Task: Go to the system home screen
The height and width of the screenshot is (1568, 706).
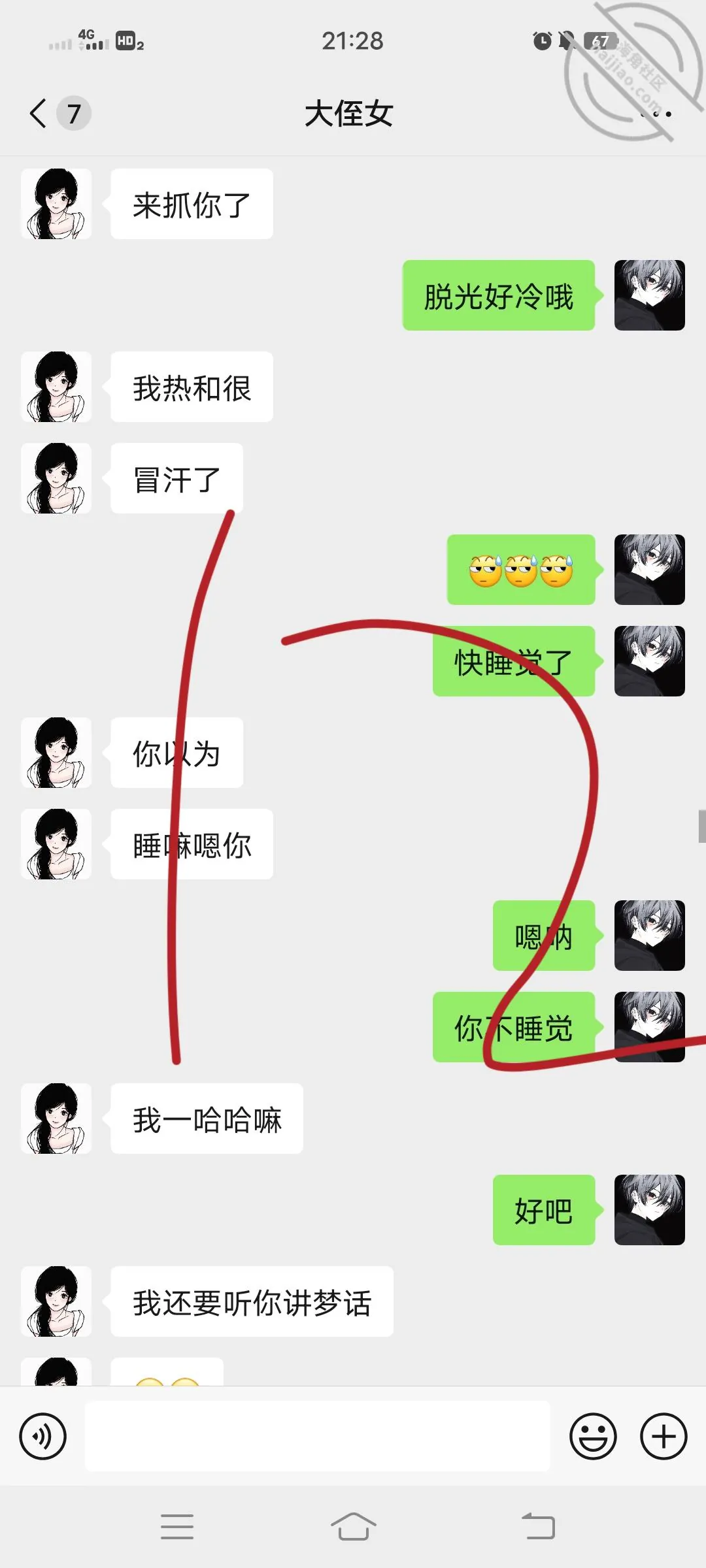Action: (x=353, y=1527)
